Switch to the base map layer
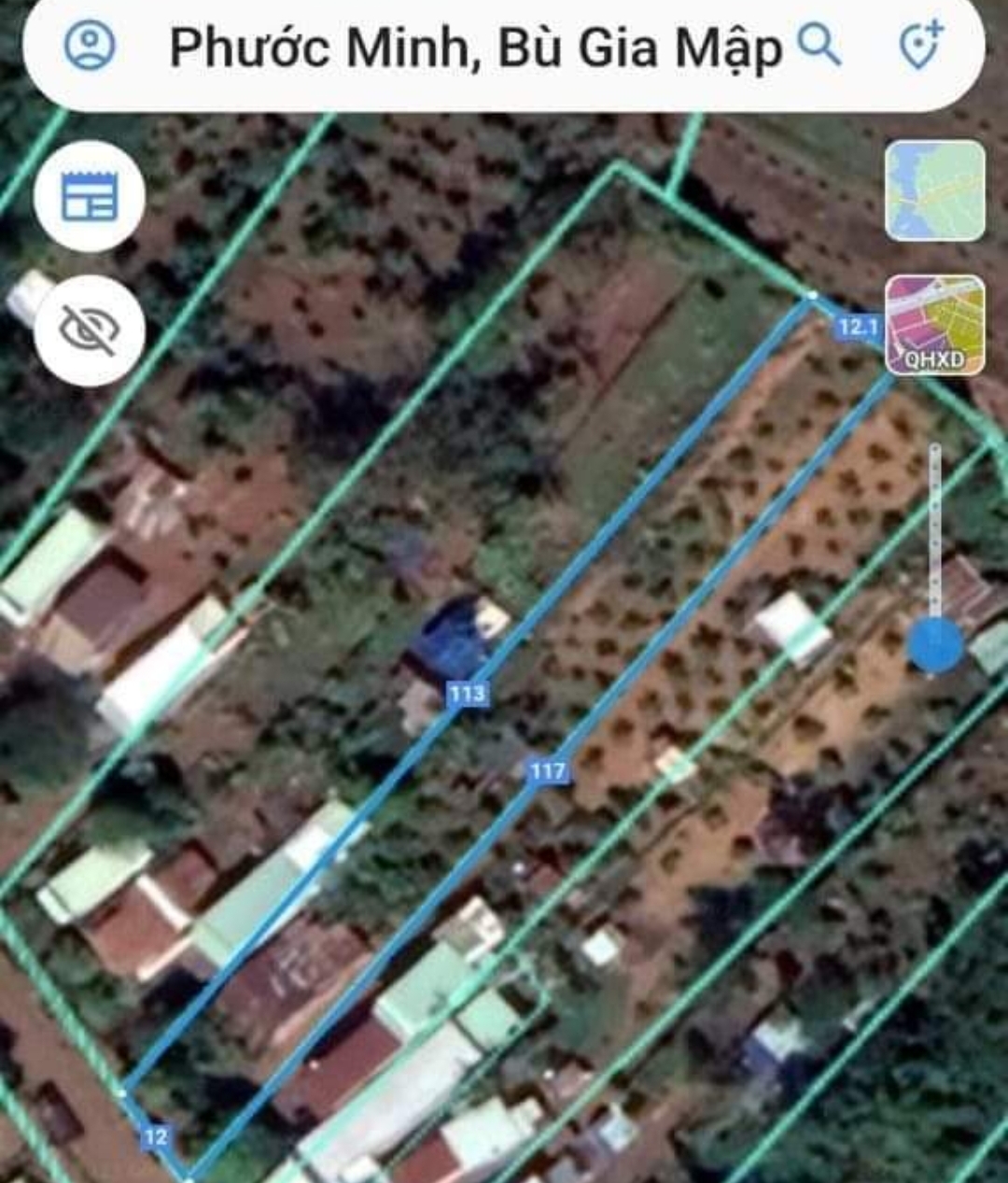Screen dimensions: 1008x1183 tap(934, 191)
